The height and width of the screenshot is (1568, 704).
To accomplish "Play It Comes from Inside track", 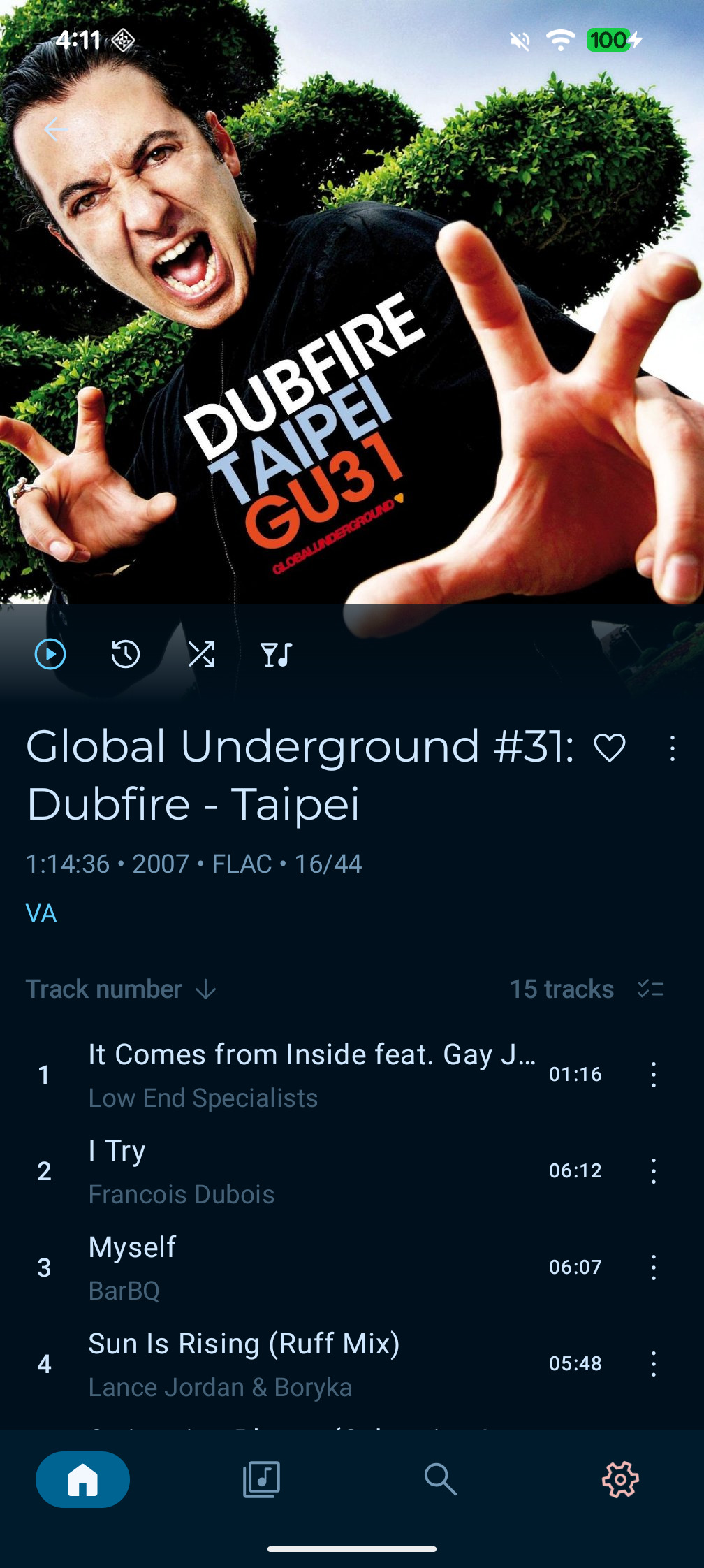I will point(311,1074).
